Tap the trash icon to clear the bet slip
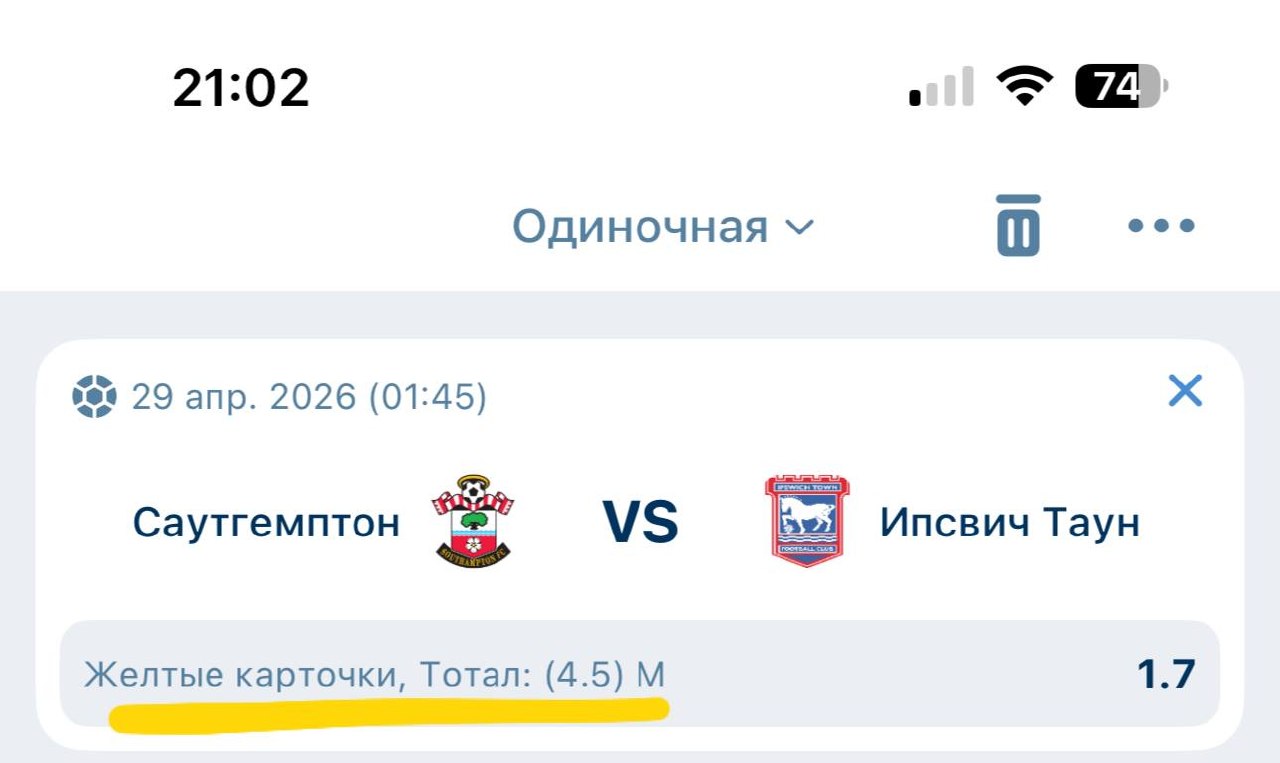Viewport: 1280px width, 763px height. pos(1018,225)
